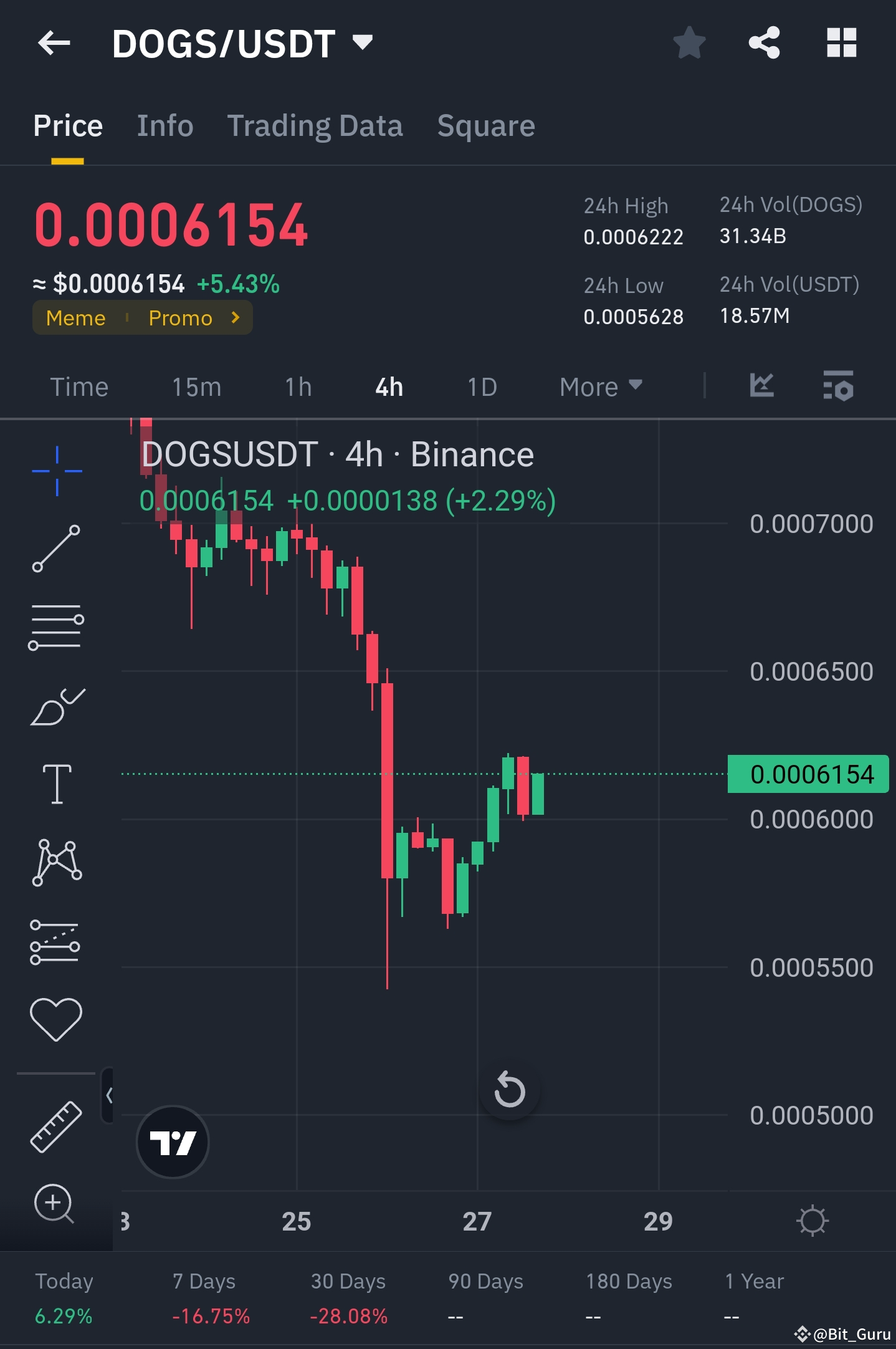Image resolution: width=896 pixels, height=1349 pixels.
Task: Share the DOGS/USDT chart
Action: coord(764,42)
